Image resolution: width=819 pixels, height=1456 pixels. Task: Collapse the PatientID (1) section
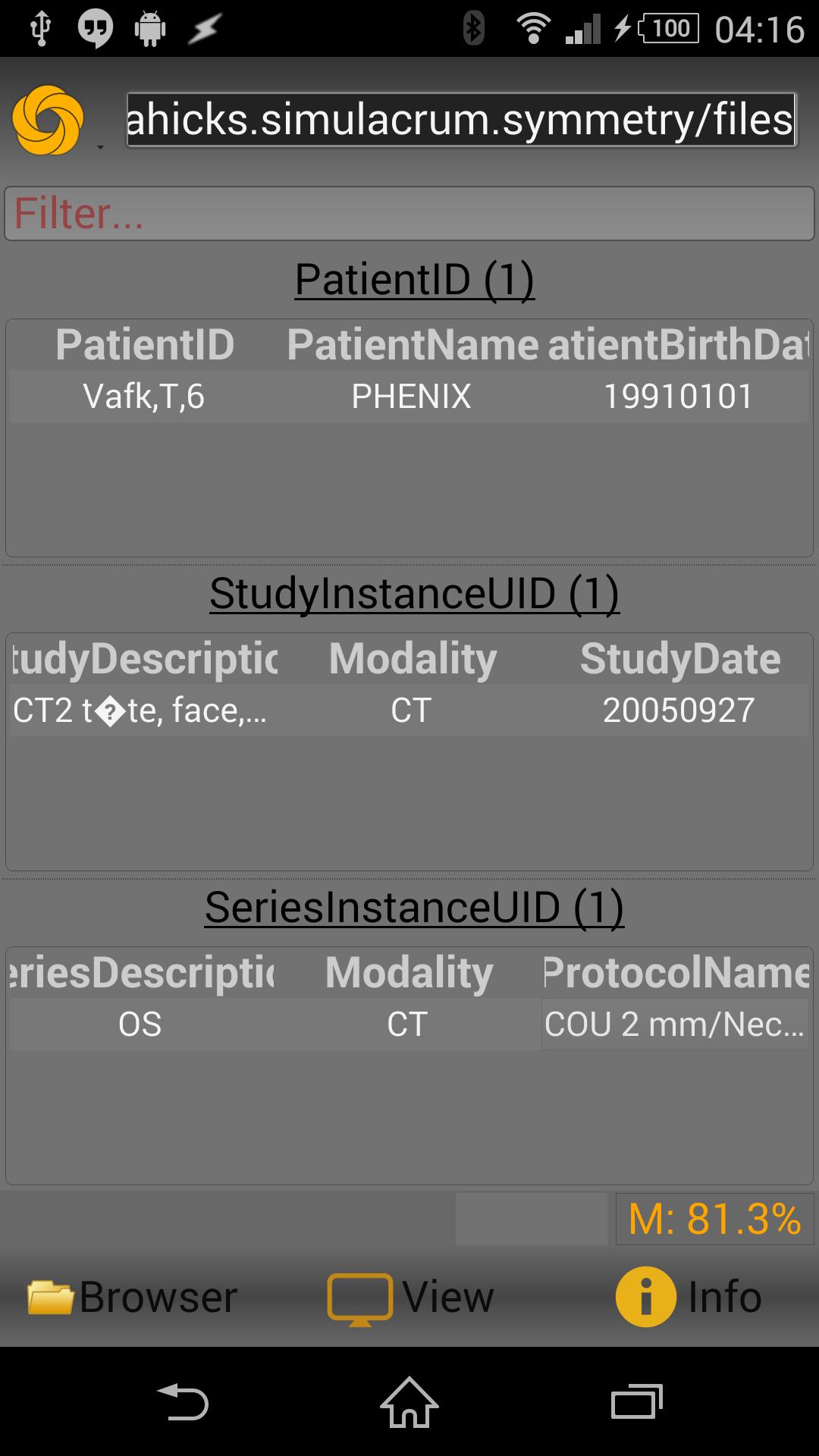point(415,278)
